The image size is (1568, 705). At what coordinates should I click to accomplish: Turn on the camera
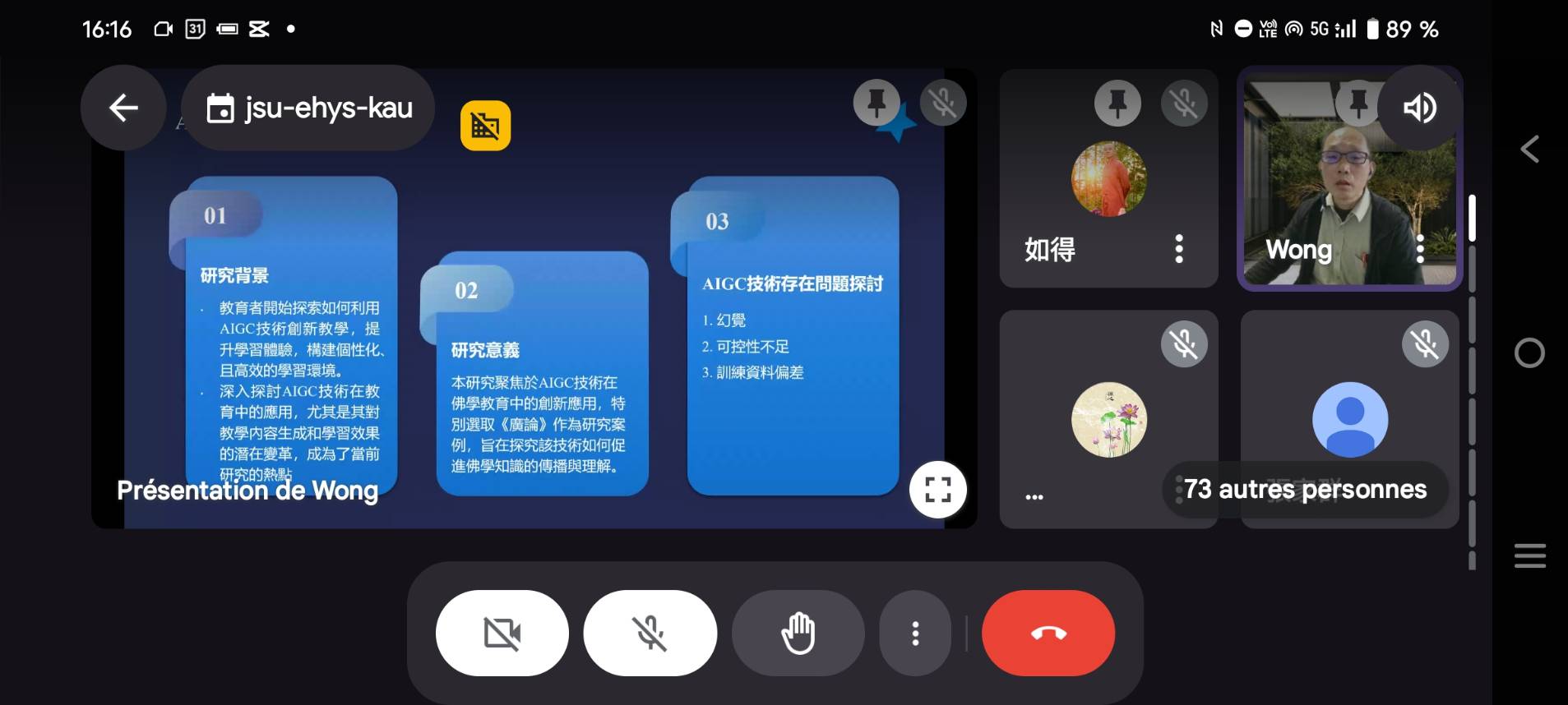502,634
